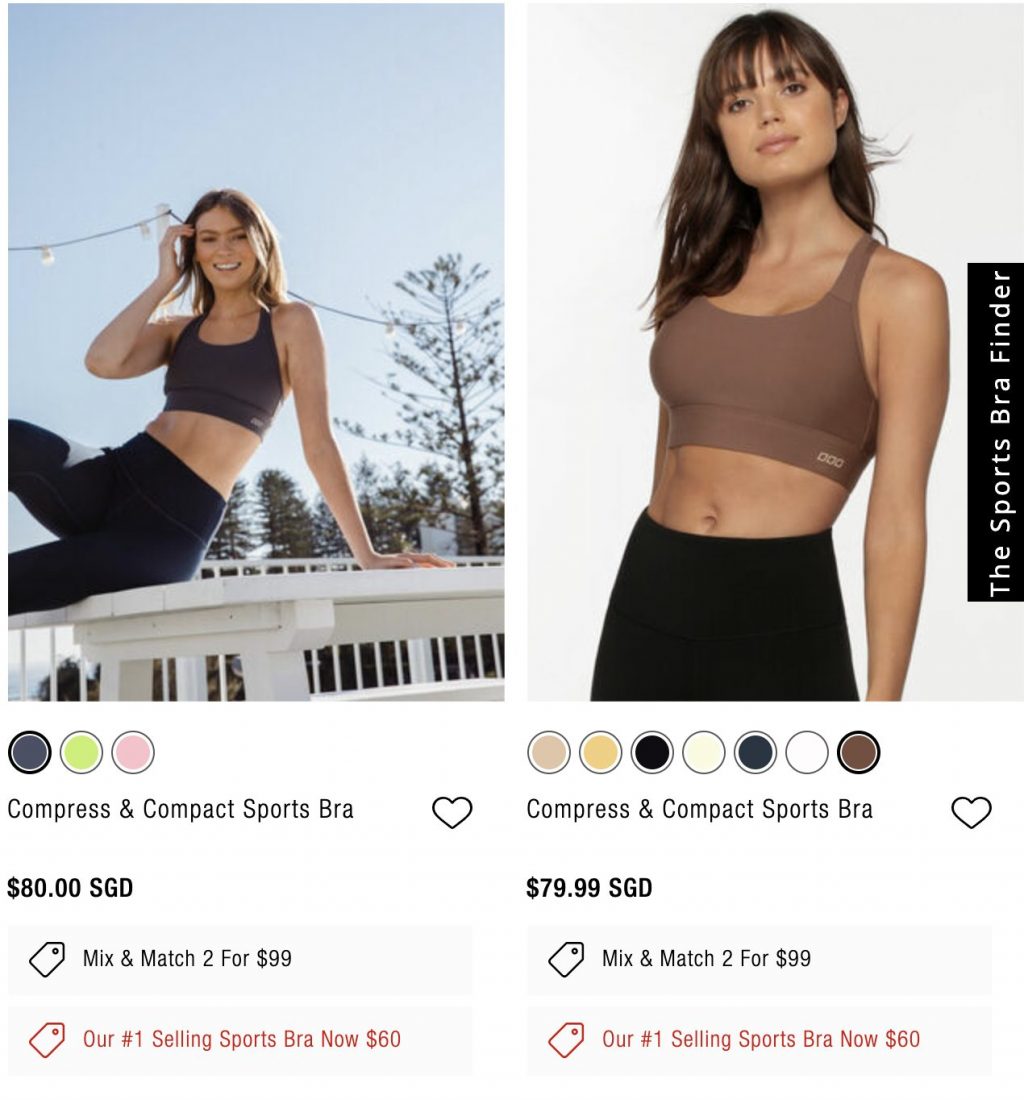Viewport: 1024px width, 1100px height.
Task: Select the cream swatch on $79.99 bra
Action: [x=704, y=752]
